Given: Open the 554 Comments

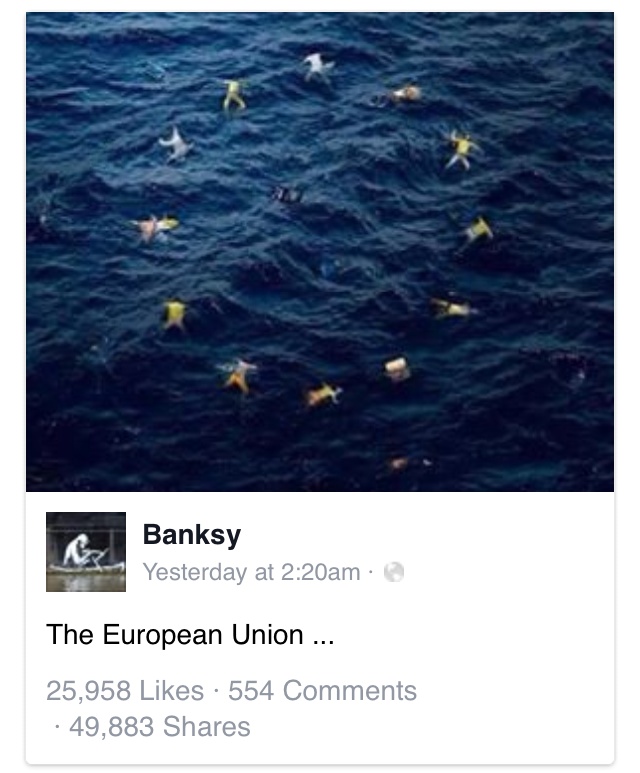Looking at the screenshot, I should (x=323, y=691).
